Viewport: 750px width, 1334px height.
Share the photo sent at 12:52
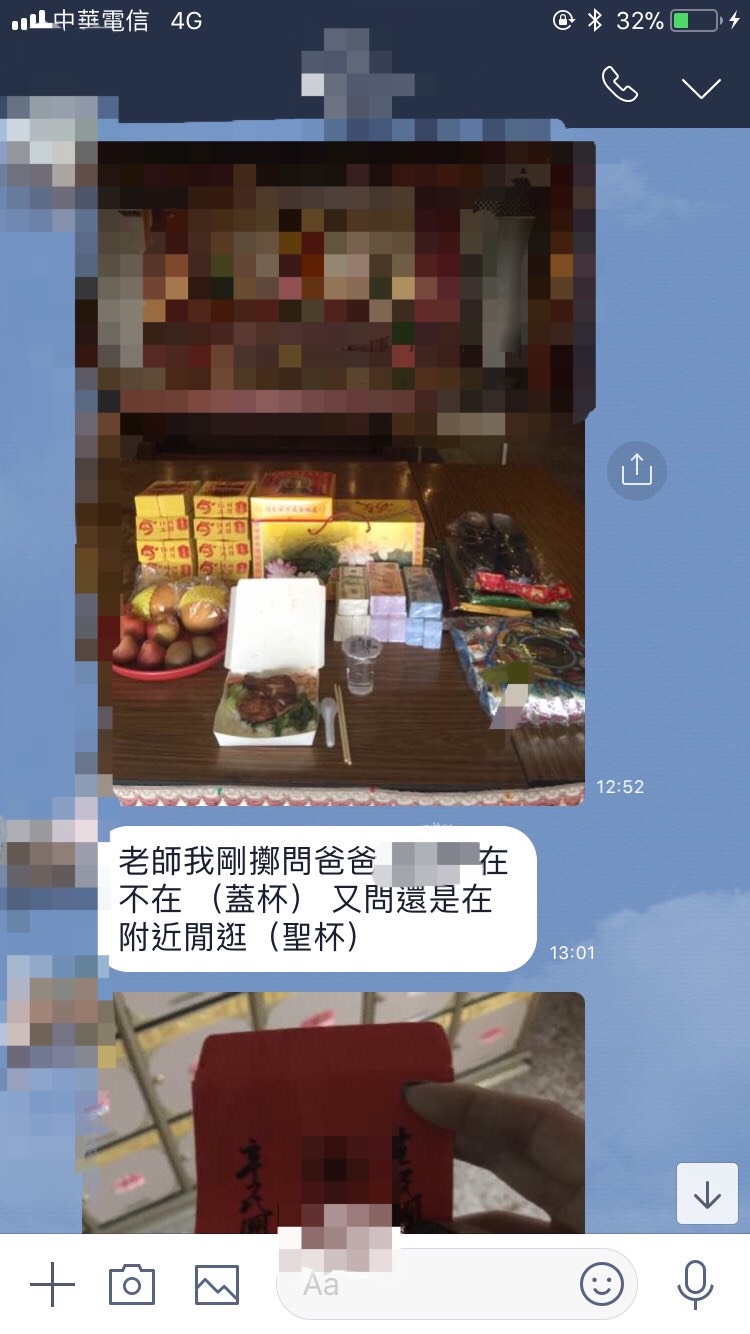tap(636, 470)
